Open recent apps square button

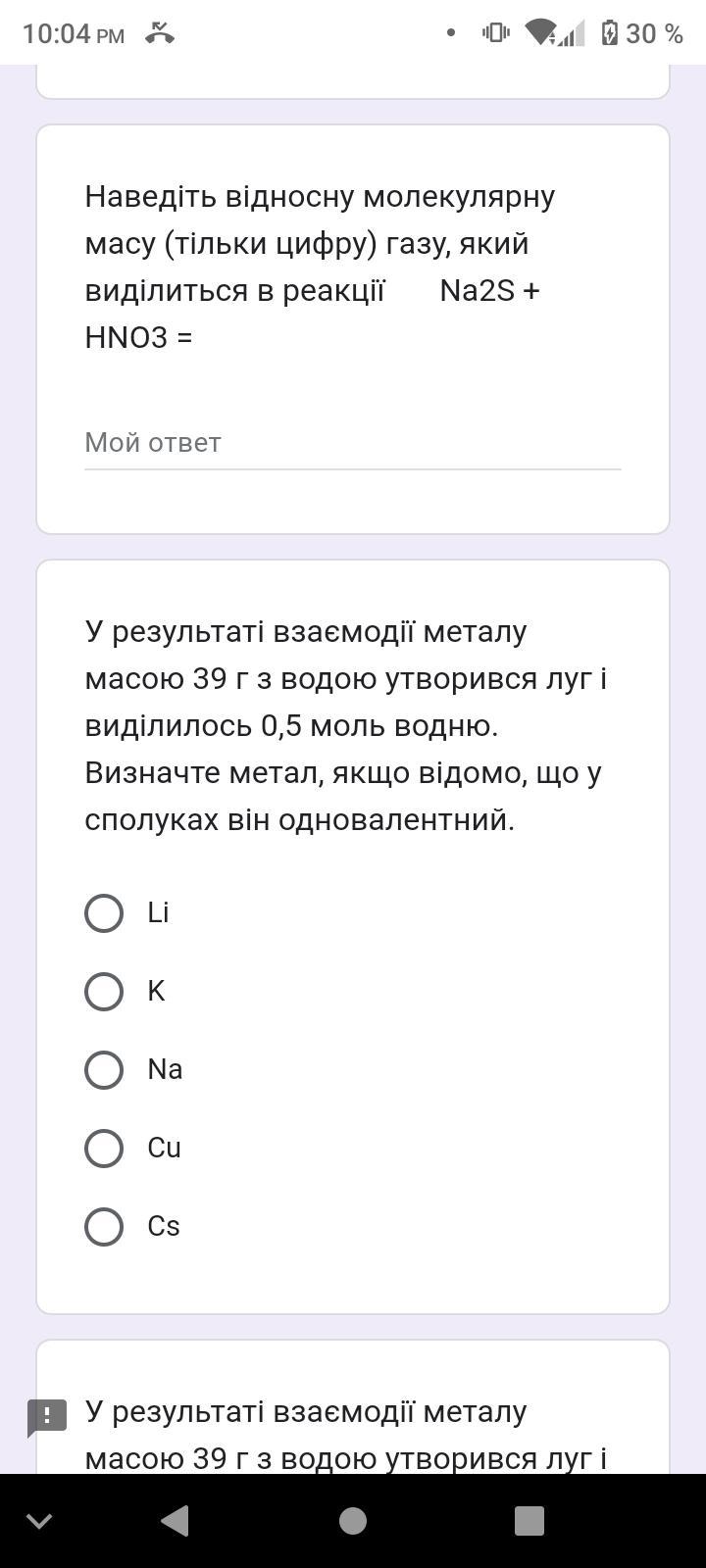pos(529,1520)
